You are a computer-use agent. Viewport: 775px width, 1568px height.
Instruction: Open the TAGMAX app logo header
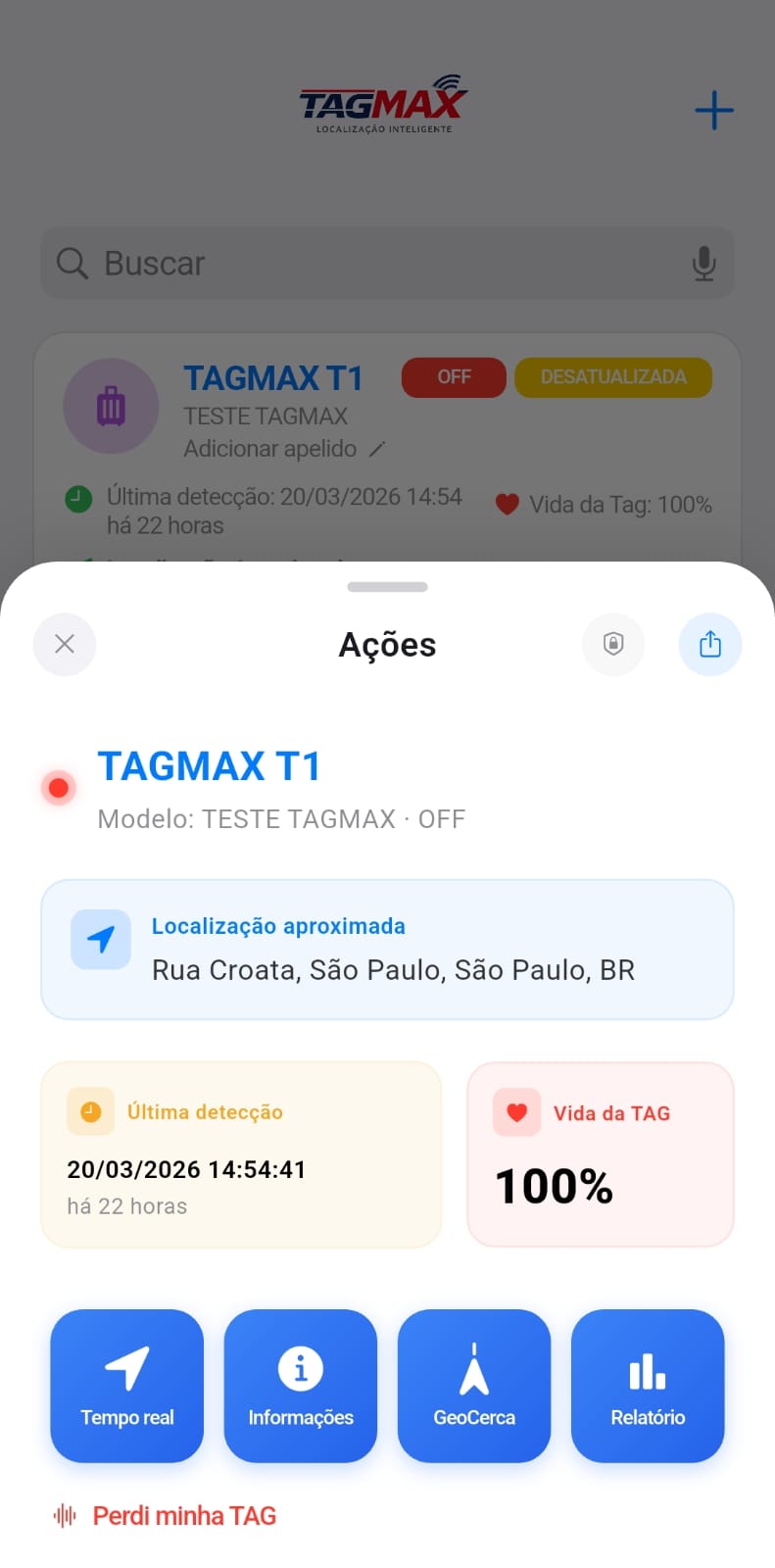(380, 103)
